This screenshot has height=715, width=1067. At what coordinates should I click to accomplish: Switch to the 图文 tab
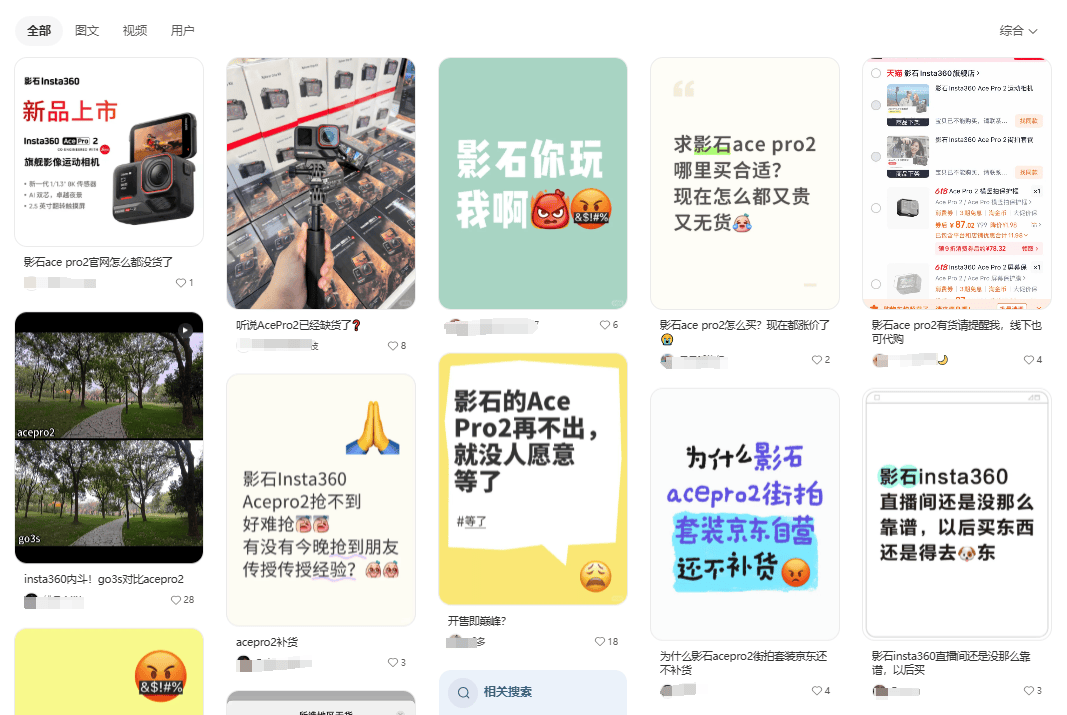pyautogui.click(x=87, y=31)
